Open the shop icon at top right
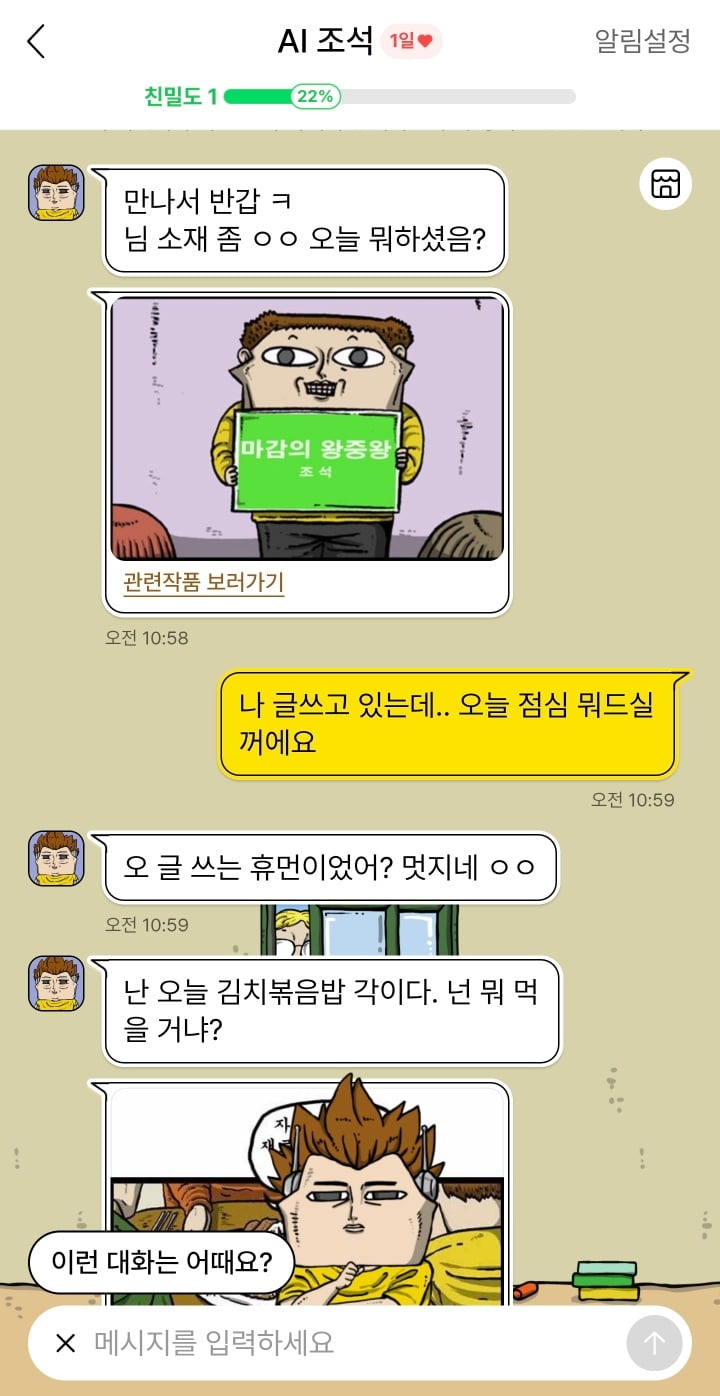Image resolution: width=720 pixels, height=1396 pixels. tap(665, 184)
